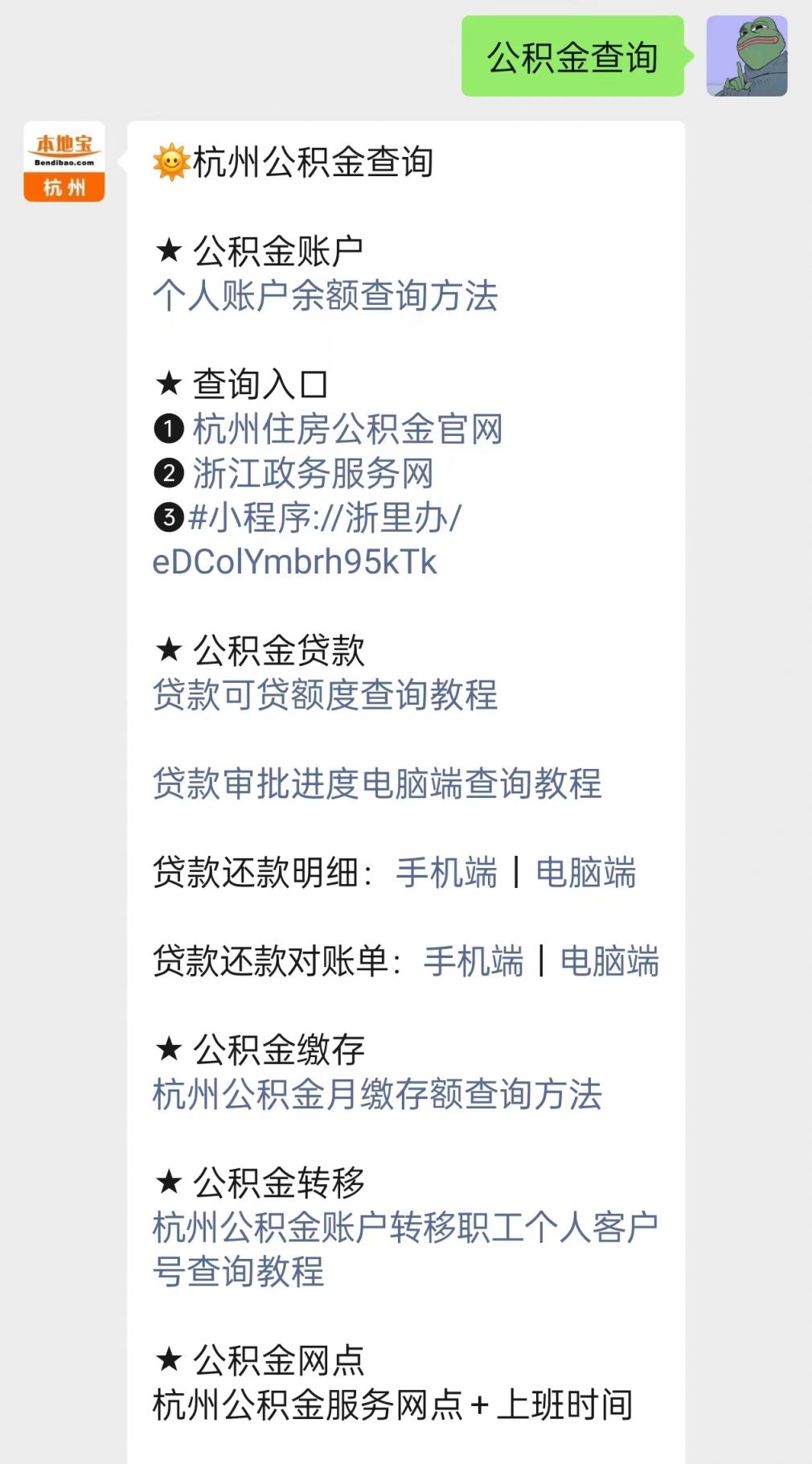This screenshot has height=1464, width=812.
Task: Open 电脑端 link for 贷款还款明细
Action: tap(585, 873)
